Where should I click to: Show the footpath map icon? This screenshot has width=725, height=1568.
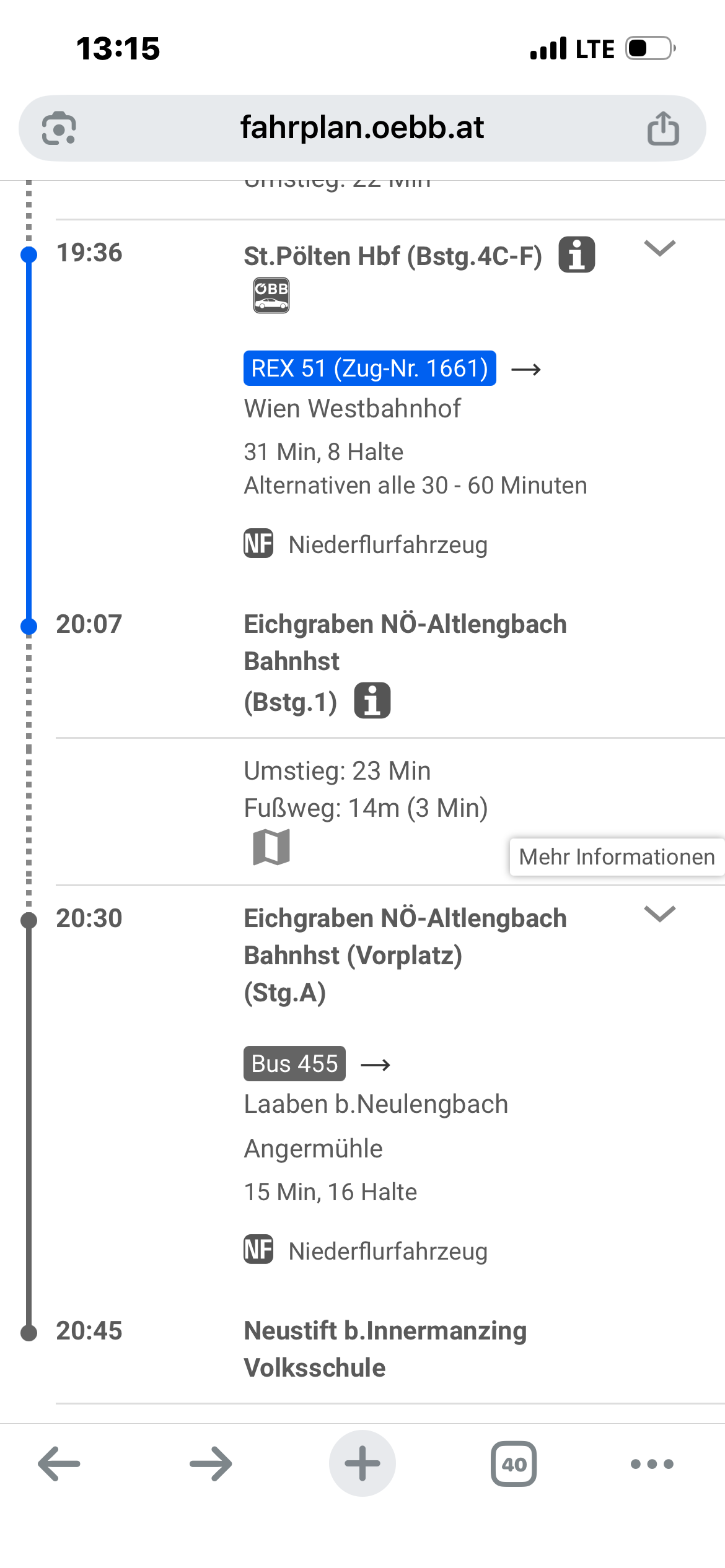(271, 847)
